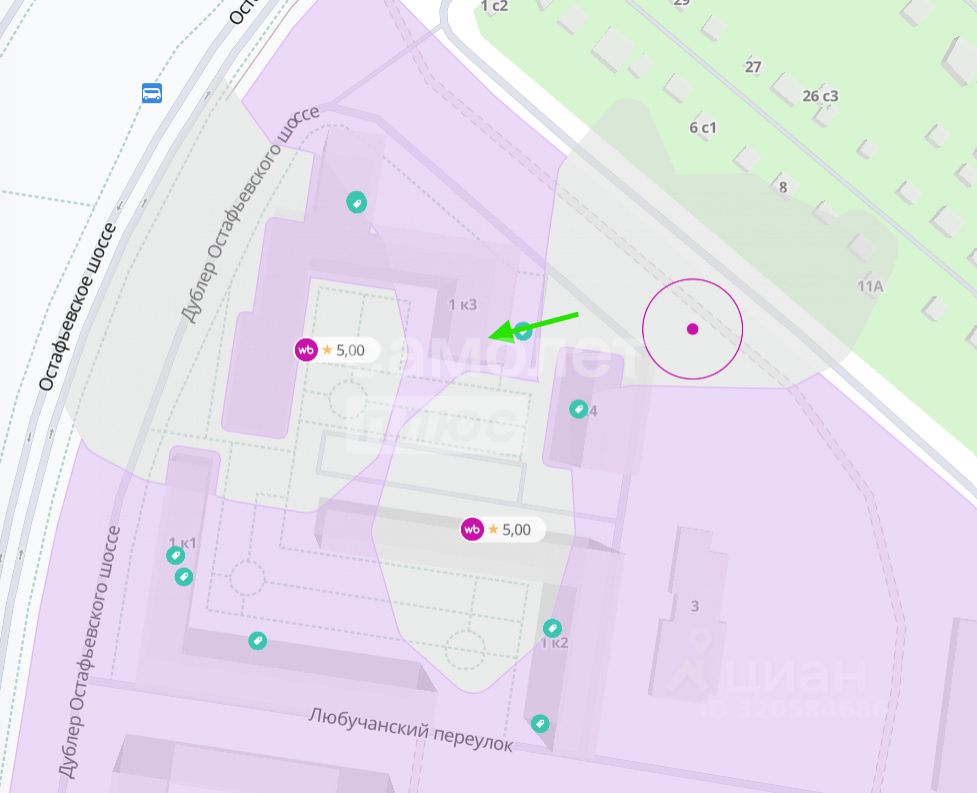
Task: Open the WB pickup point near building 1 к3
Action: click(x=307, y=350)
